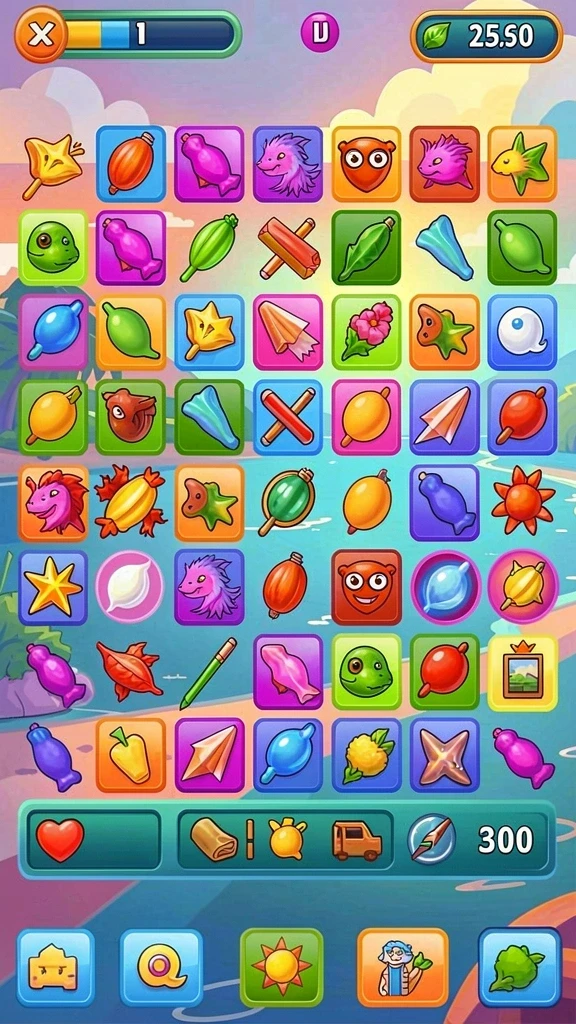
Task: Tap the compass feather icon beside 300
Action: [431, 839]
